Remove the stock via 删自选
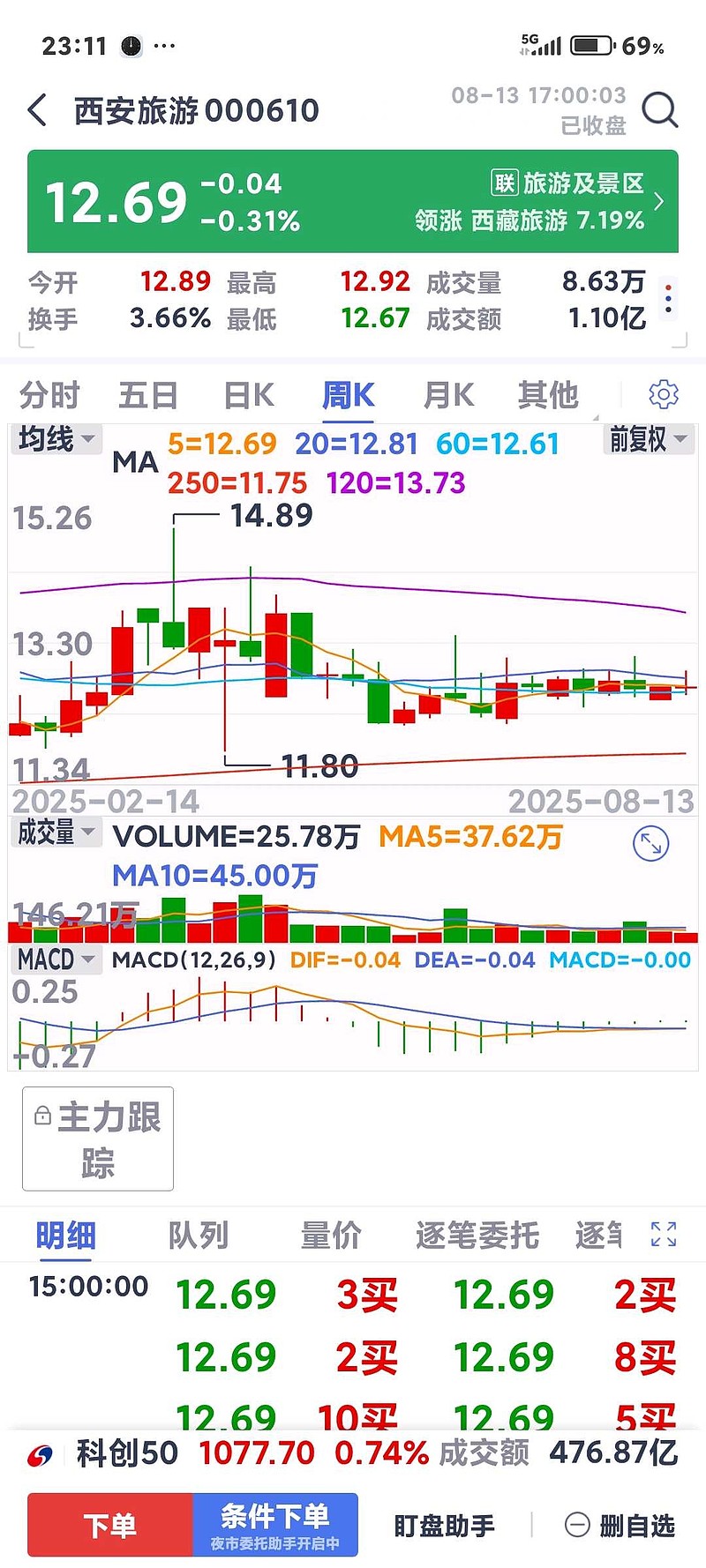 coord(620,1525)
